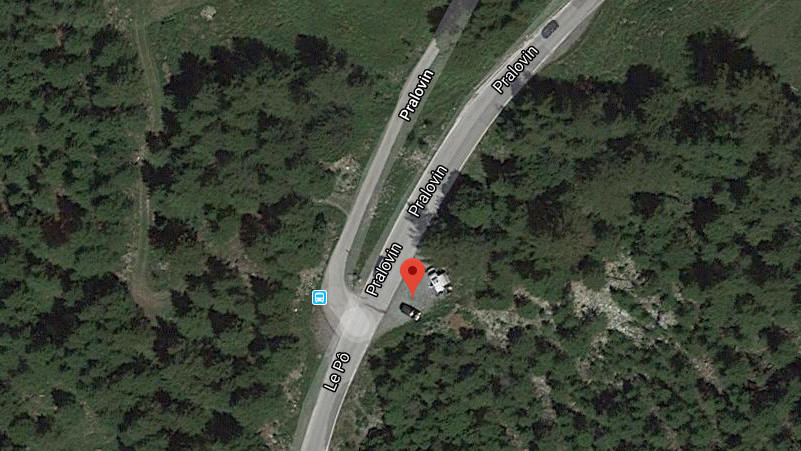Tap the red location pin marker
The height and width of the screenshot is (451, 801).
pos(413,273)
